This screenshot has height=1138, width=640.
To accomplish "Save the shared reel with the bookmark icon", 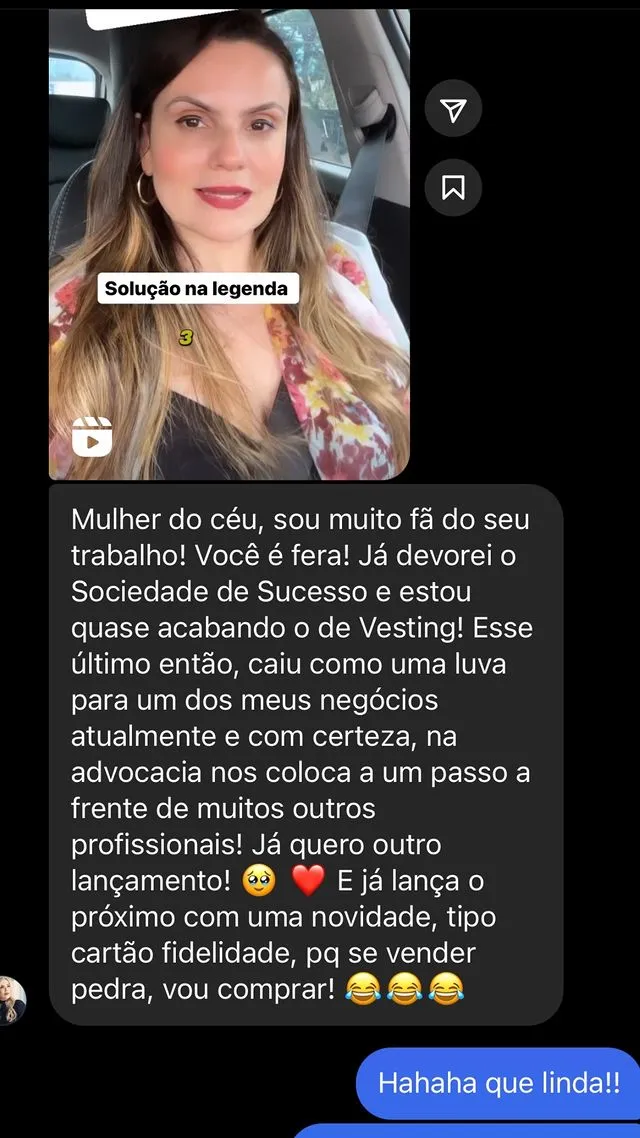I will (453, 187).
